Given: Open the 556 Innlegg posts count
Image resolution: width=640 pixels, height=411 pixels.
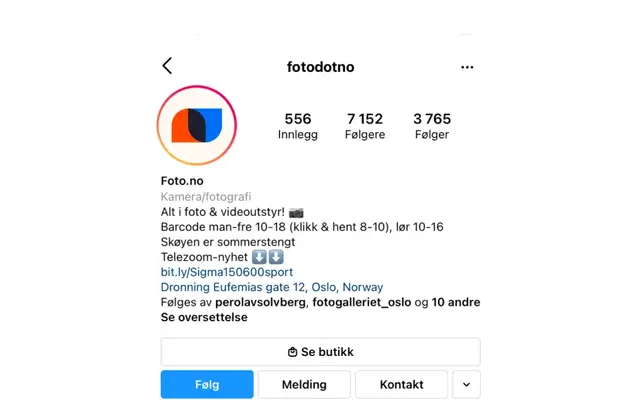Looking at the screenshot, I should [x=297, y=126].
